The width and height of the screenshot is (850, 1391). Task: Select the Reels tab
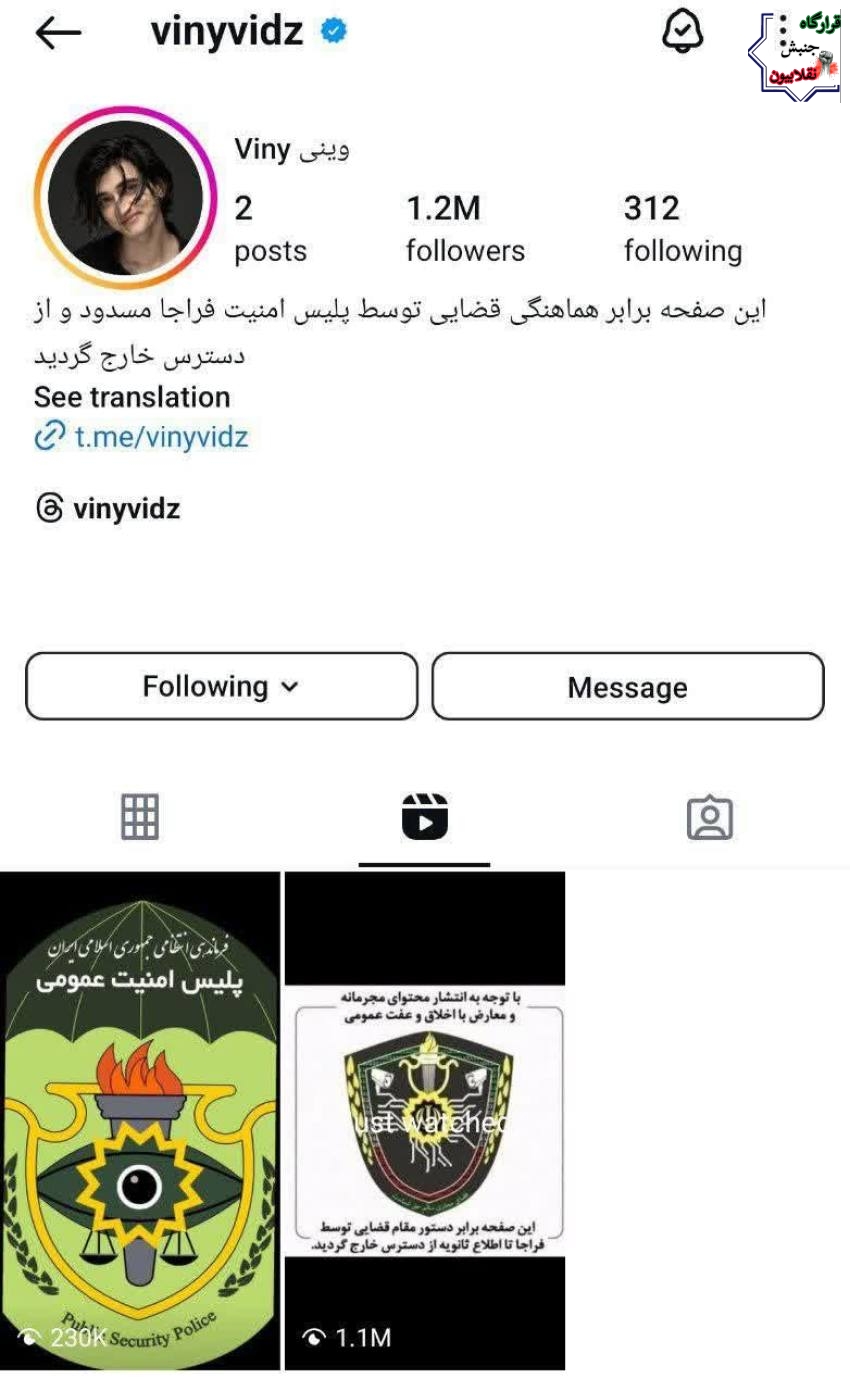(425, 817)
